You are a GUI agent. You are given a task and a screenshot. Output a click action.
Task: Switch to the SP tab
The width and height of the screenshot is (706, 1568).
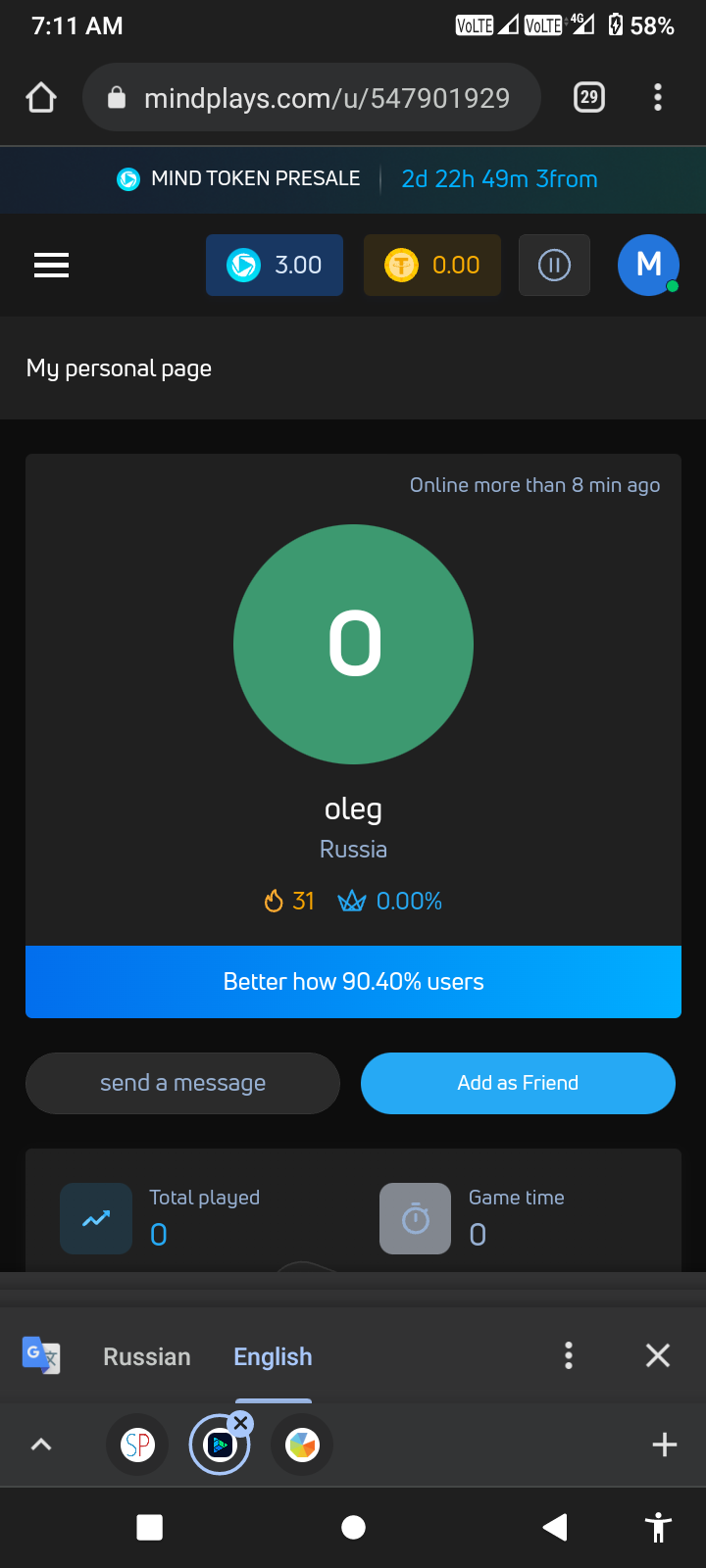[137, 1445]
